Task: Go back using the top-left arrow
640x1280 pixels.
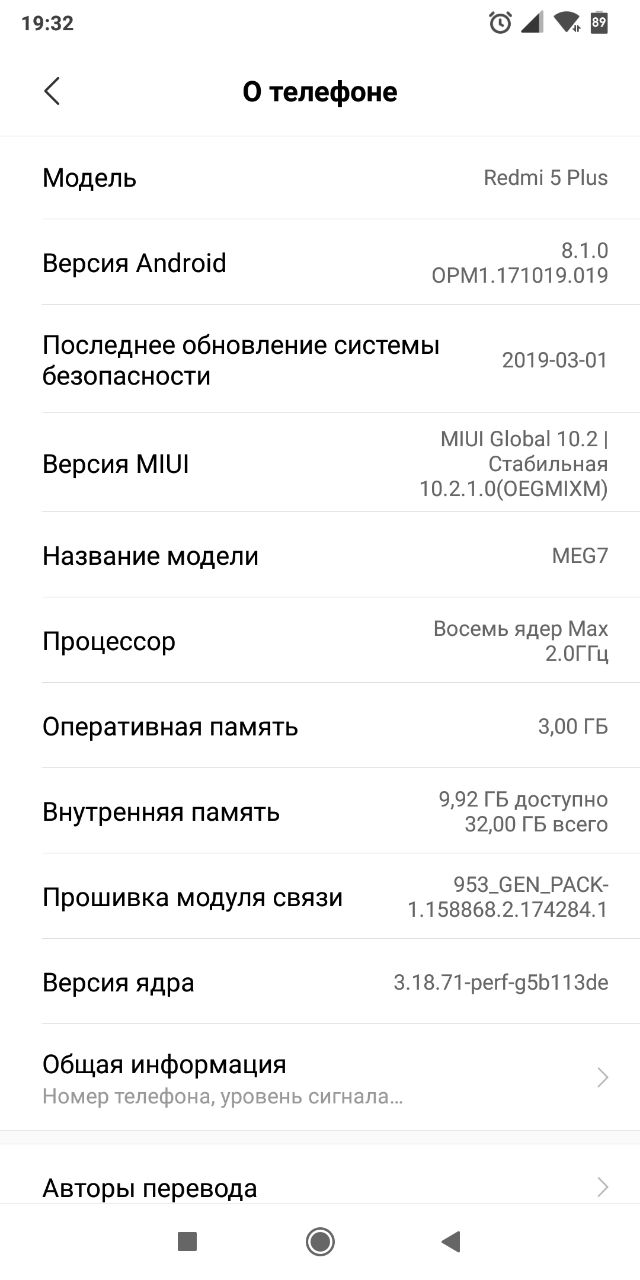Action: (x=52, y=91)
